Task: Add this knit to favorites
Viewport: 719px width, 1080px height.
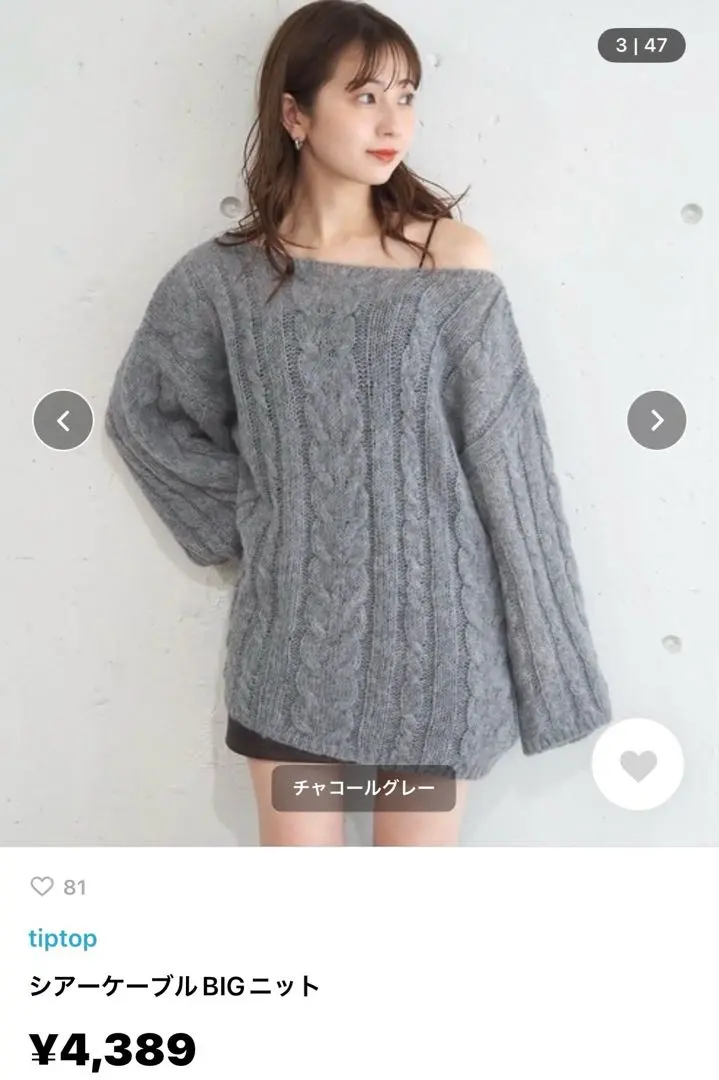Action: [637, 766]
